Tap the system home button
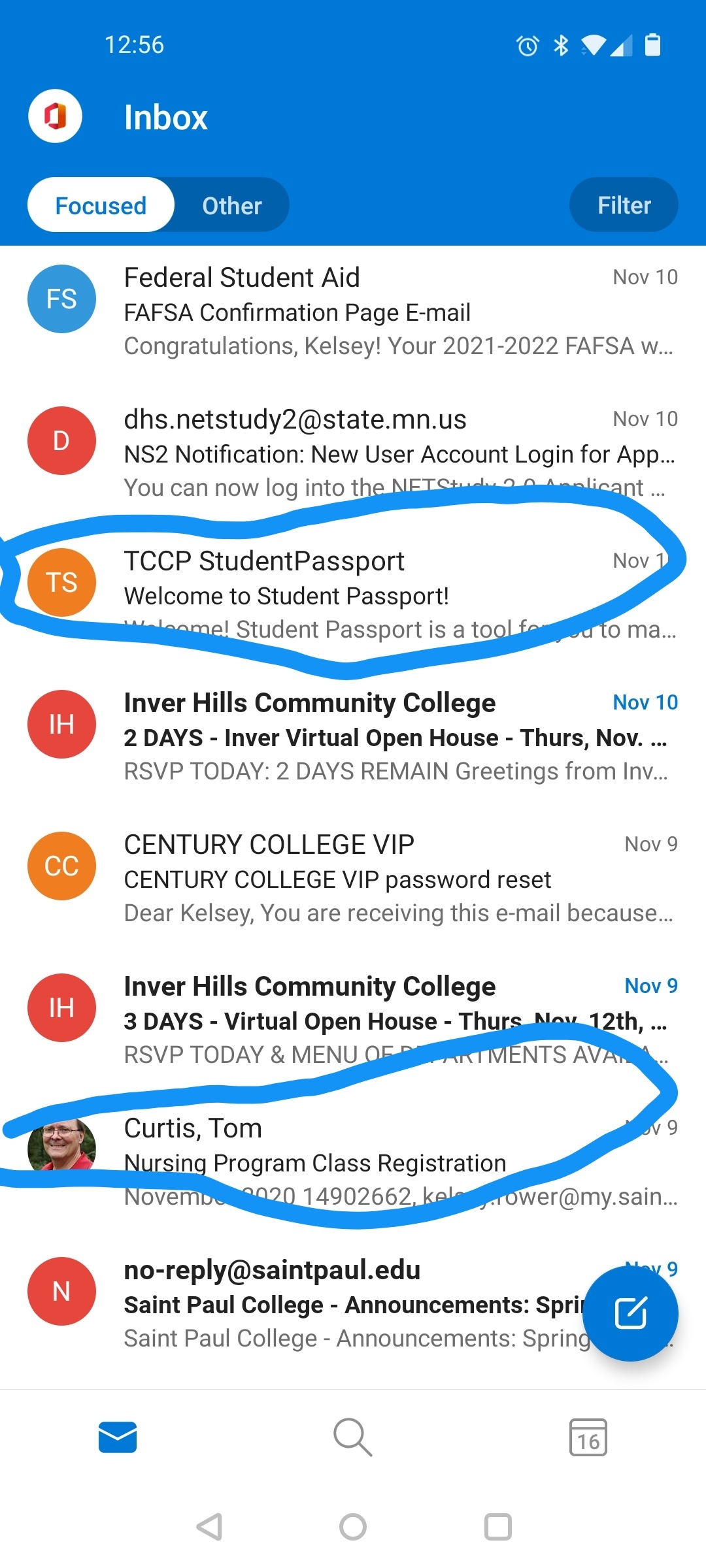Screen dimensions: 706x1568 point(353,1527)
